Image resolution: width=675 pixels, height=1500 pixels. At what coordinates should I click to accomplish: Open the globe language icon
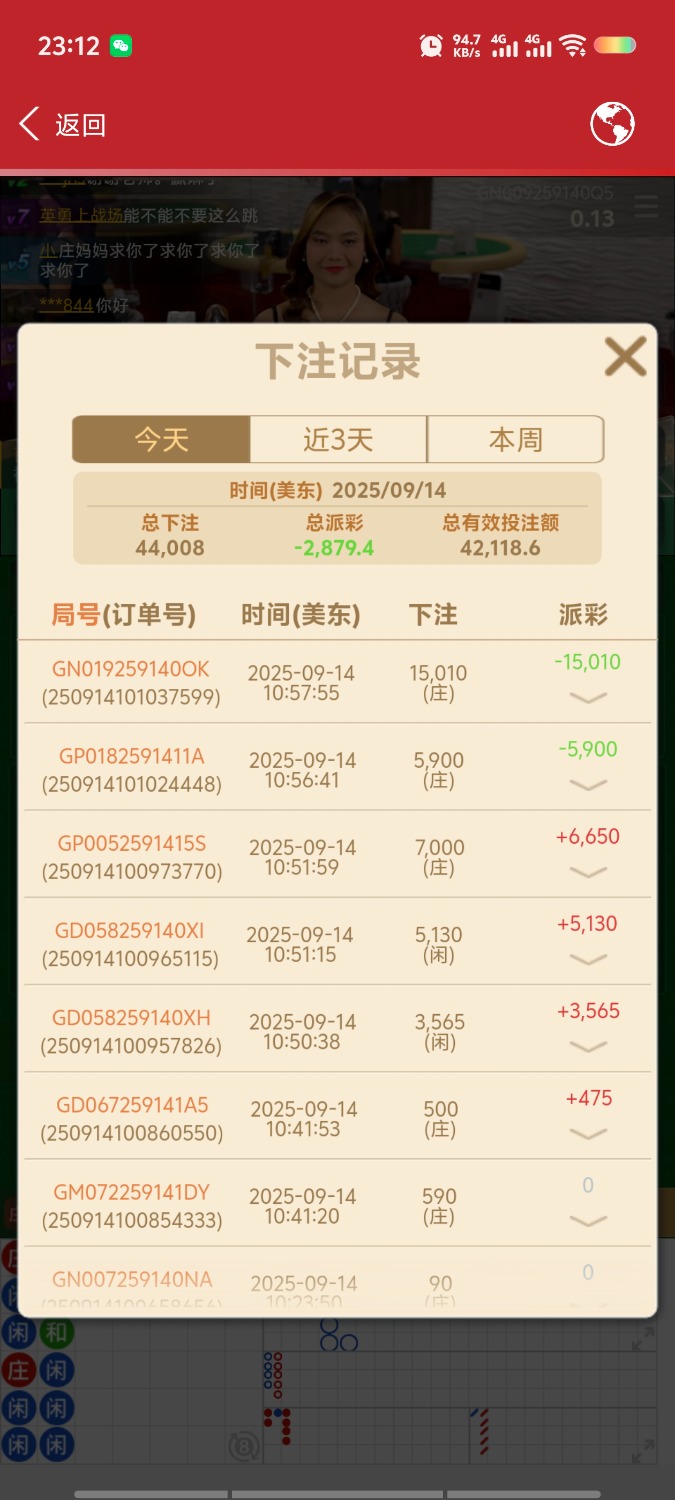(612, 125)
